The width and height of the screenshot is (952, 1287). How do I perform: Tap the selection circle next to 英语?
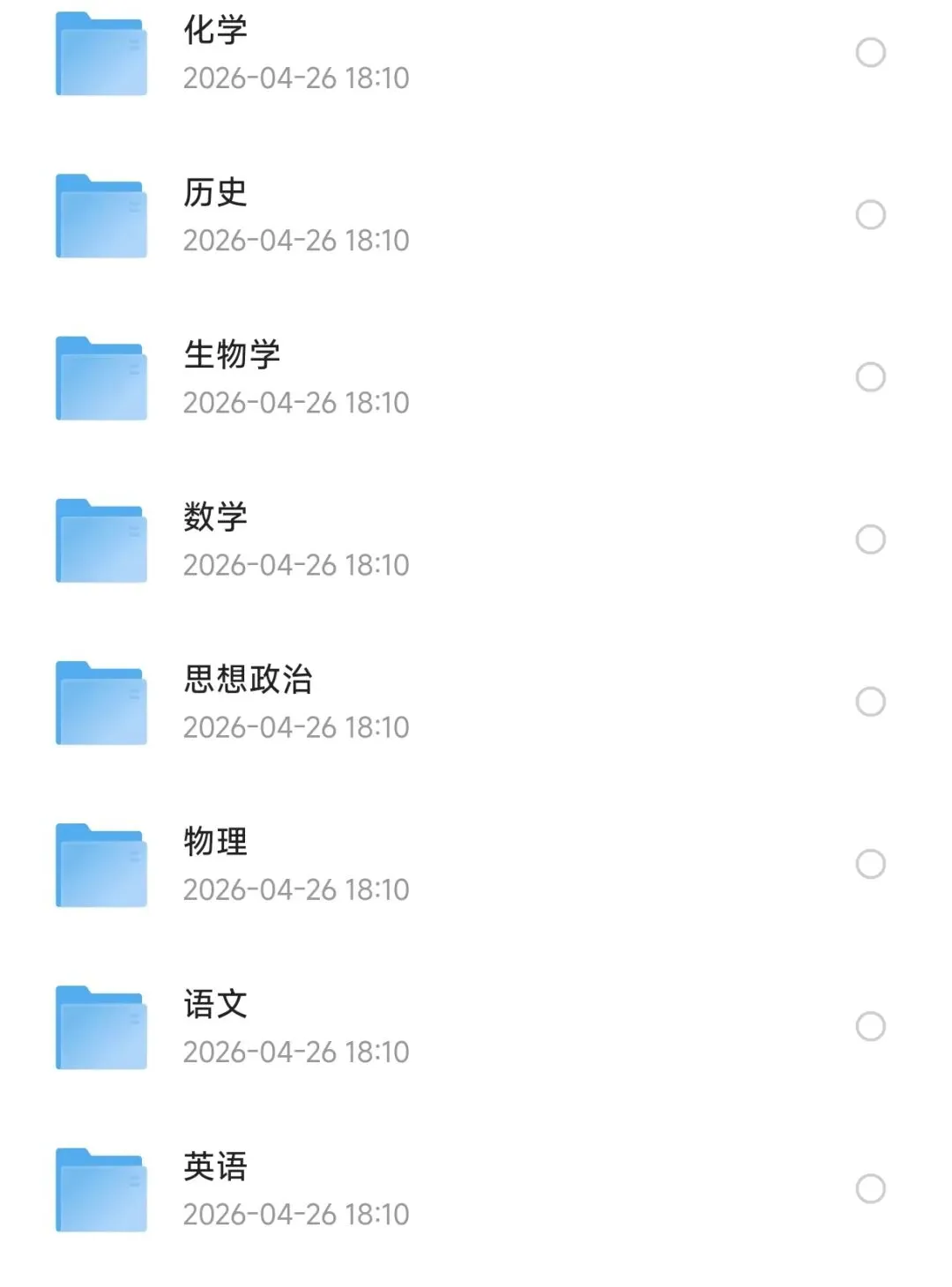pyautogui.click(x=871, y=1188)
